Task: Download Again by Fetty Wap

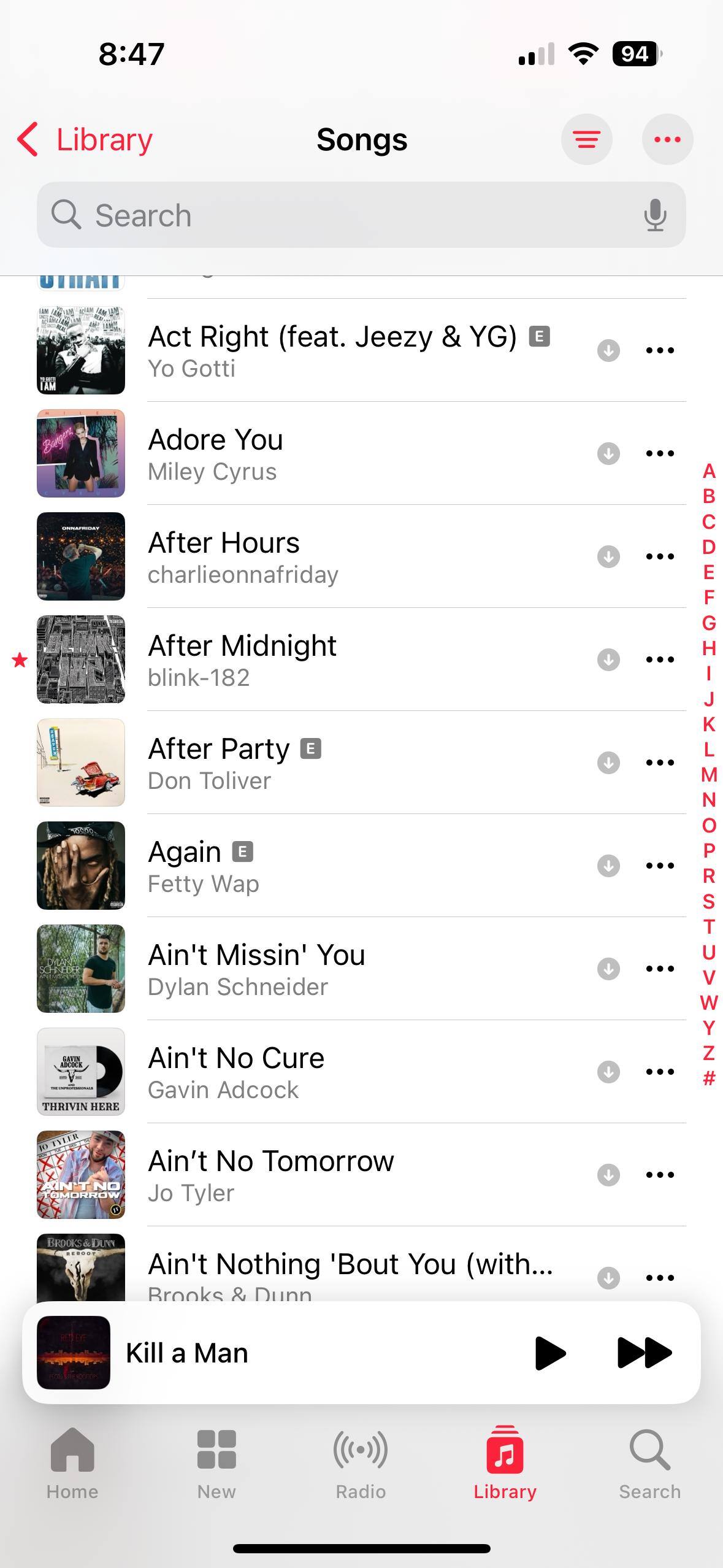Action: [x=608, y=866]
